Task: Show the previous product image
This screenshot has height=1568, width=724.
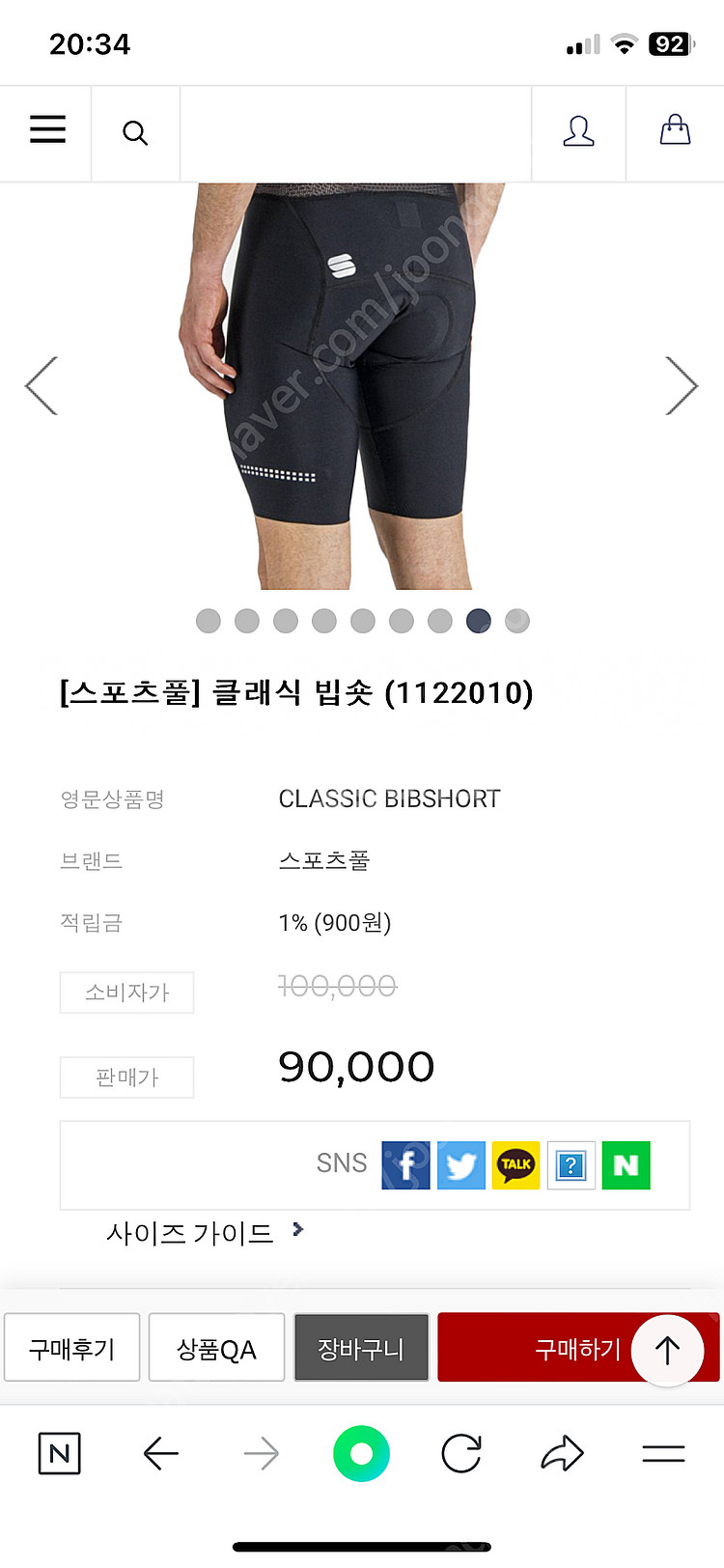Action: point(42,386)
